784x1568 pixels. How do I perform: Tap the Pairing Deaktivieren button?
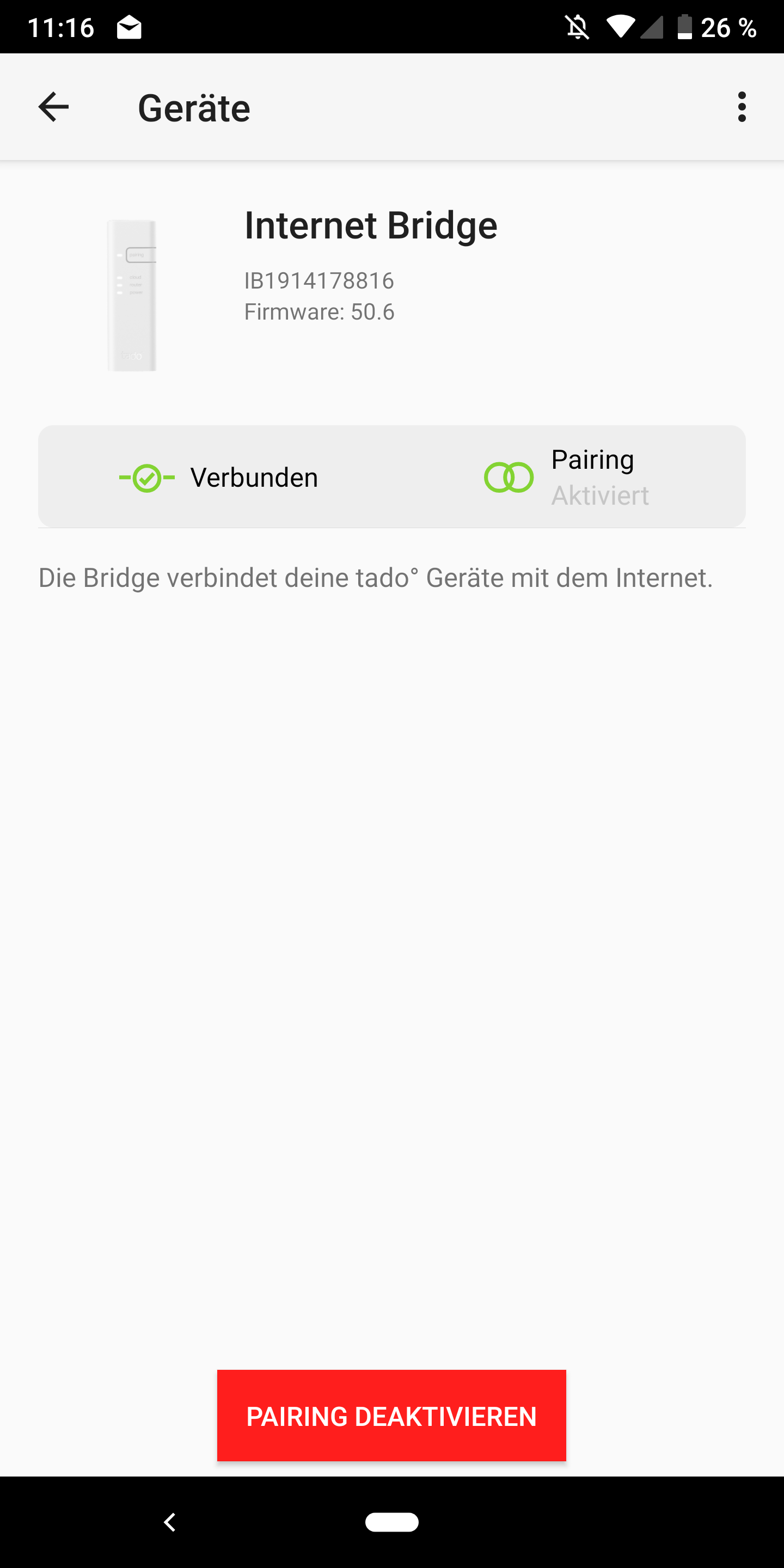pyautogui.click(x=391, y=1416)
